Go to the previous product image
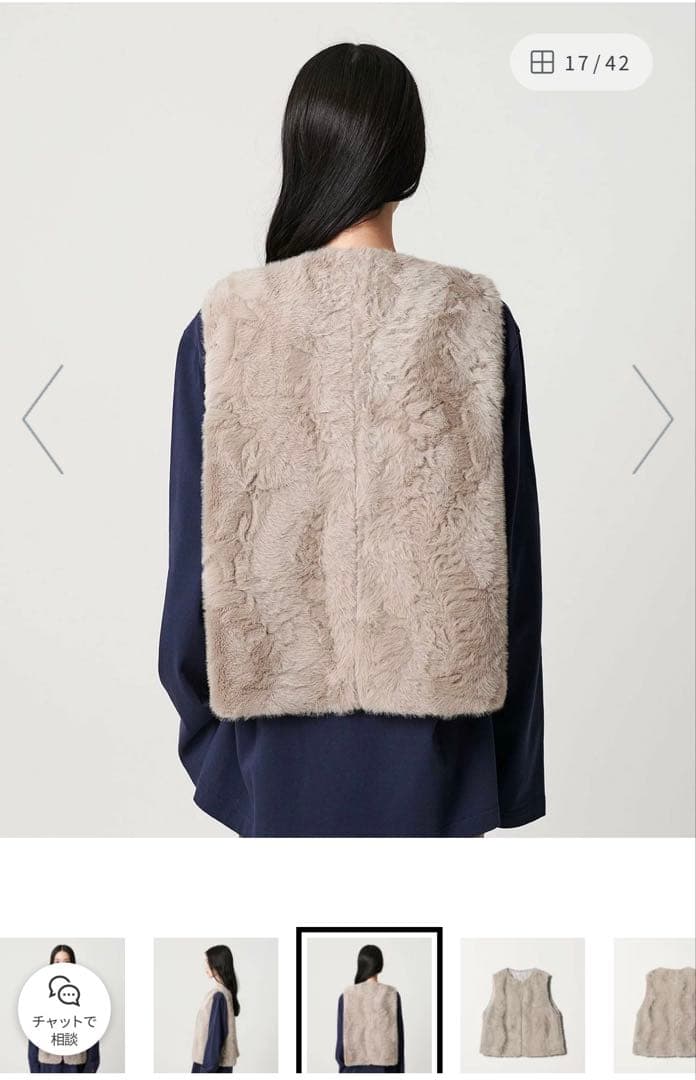Screen dimensions: 696x1080 pos(43,419)
